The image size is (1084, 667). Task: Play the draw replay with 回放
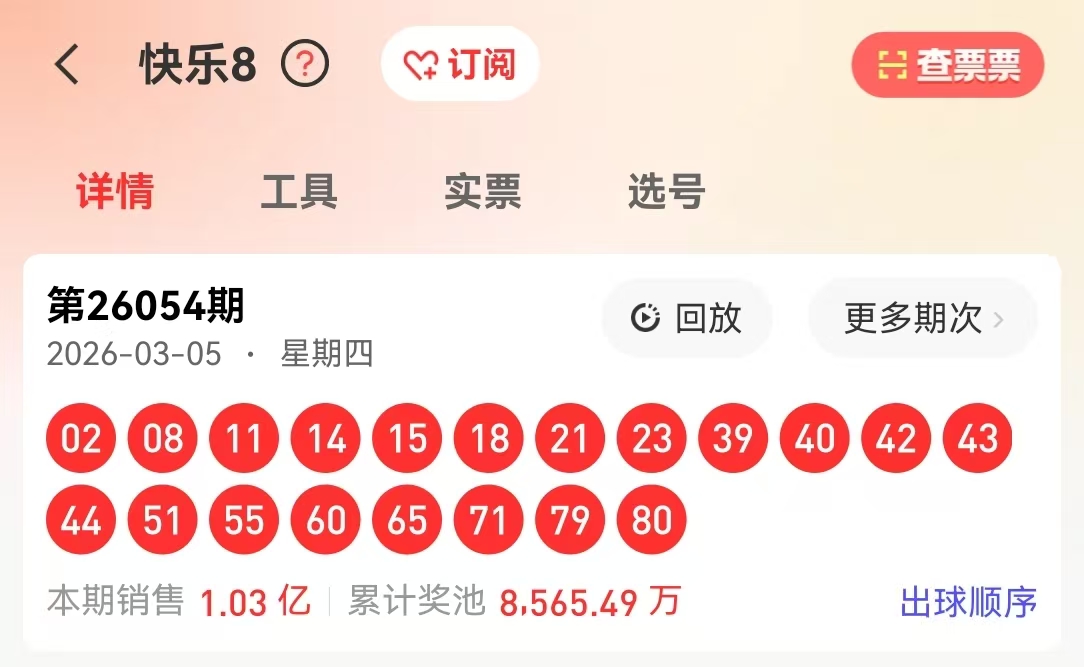(687, 318)
